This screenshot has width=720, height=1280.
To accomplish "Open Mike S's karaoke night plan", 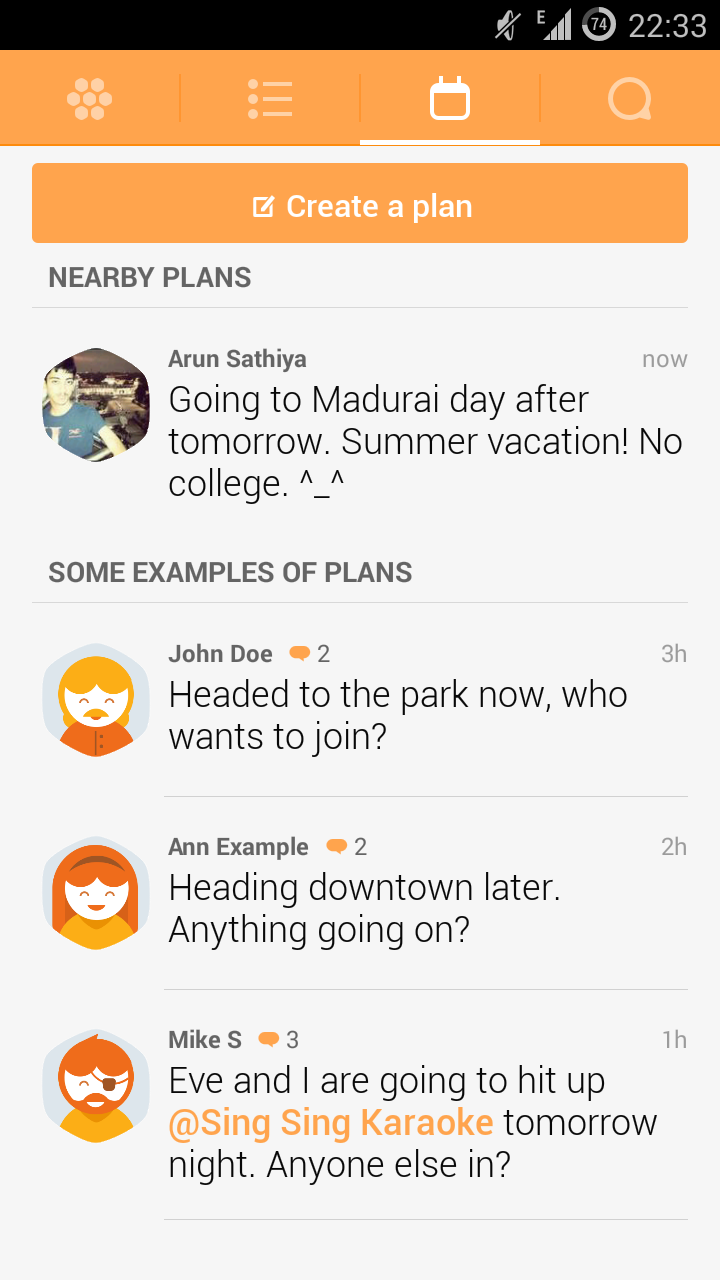I will pos(360,1106).
